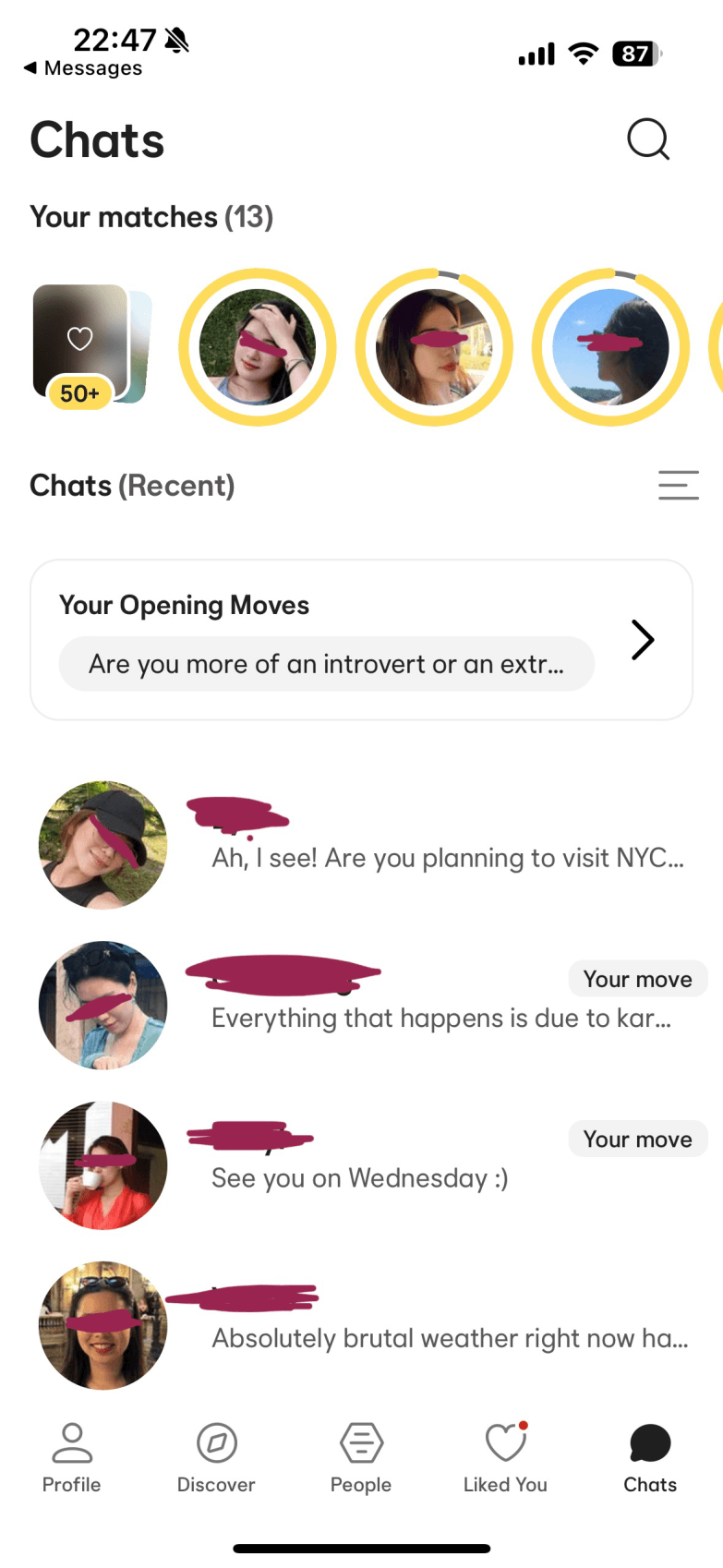This screenshot has height=1568, width=723.
Task: Open the chats sort and filter menu
Action: (678, 485)
